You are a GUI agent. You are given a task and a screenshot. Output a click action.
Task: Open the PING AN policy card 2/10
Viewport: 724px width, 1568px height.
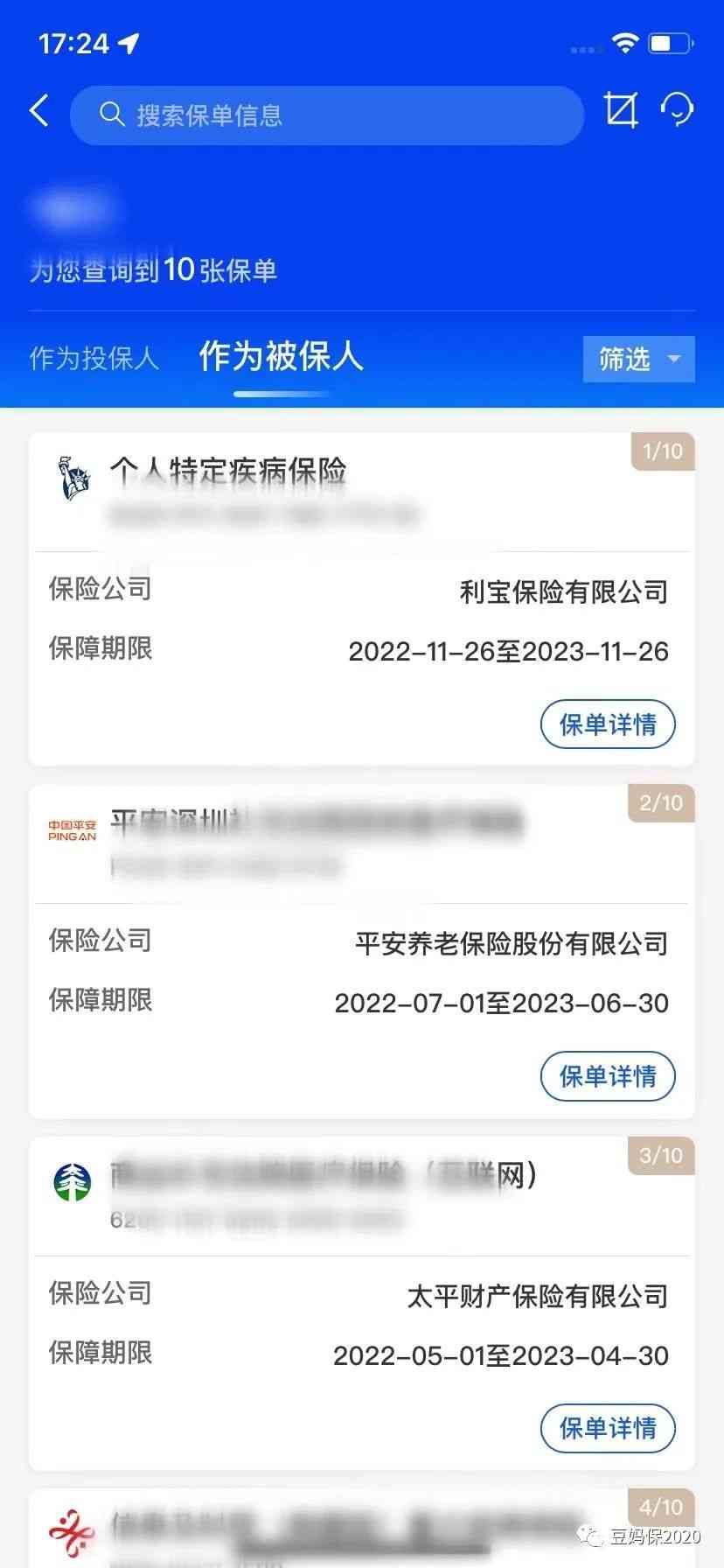[315, 824]
